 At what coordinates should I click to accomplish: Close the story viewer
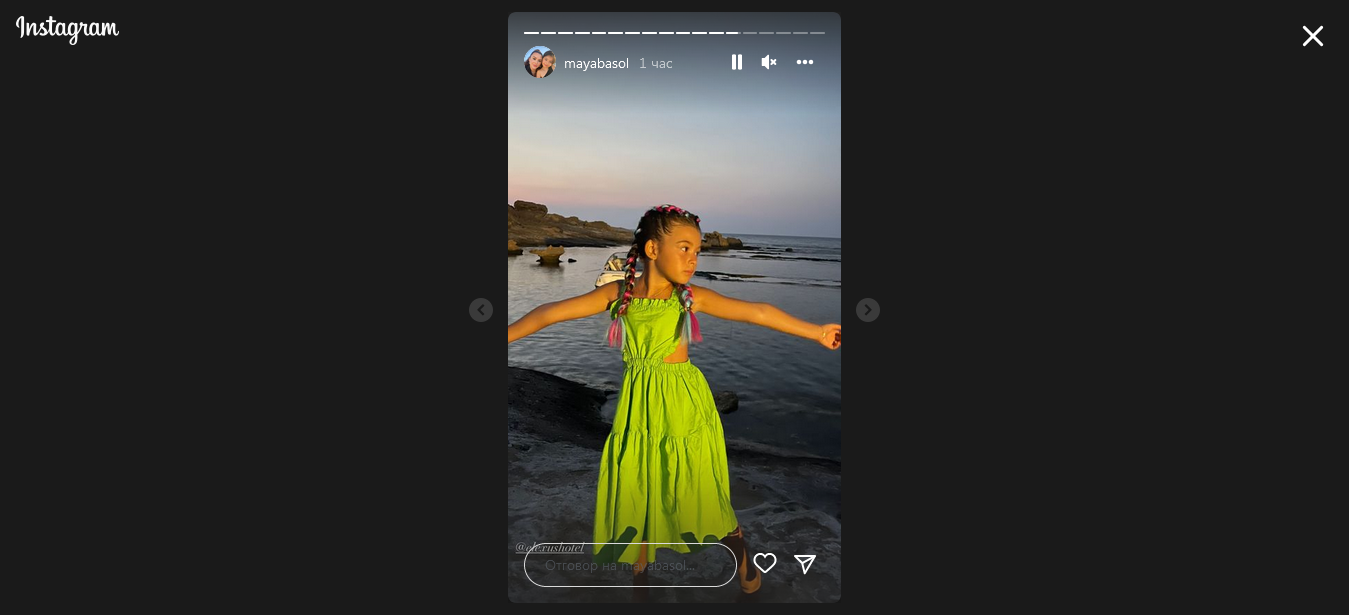pyautogui.click(x=1312, y=36)
